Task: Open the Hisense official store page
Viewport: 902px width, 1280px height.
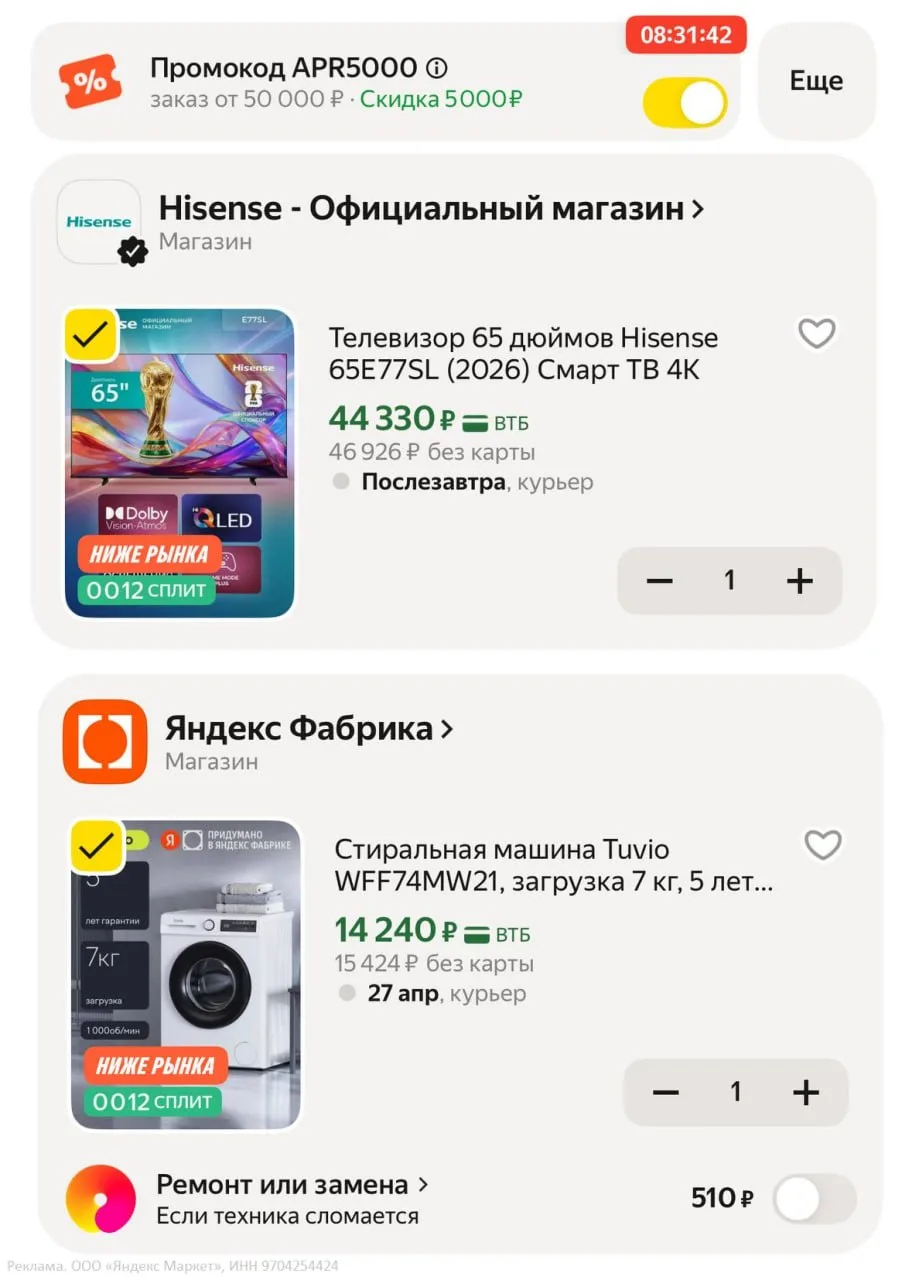Action: (431, 209)
